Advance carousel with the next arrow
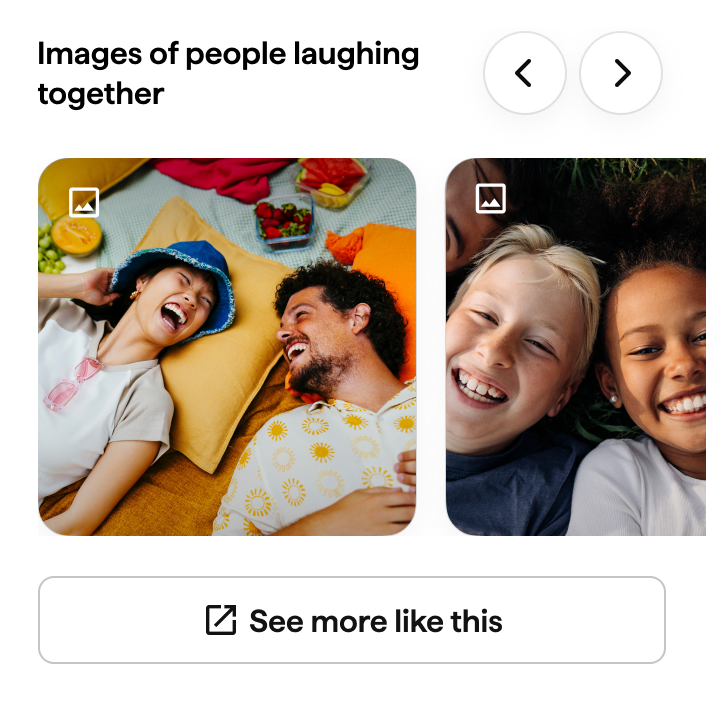The image size is (706, 706). click(x=621, y=73)
